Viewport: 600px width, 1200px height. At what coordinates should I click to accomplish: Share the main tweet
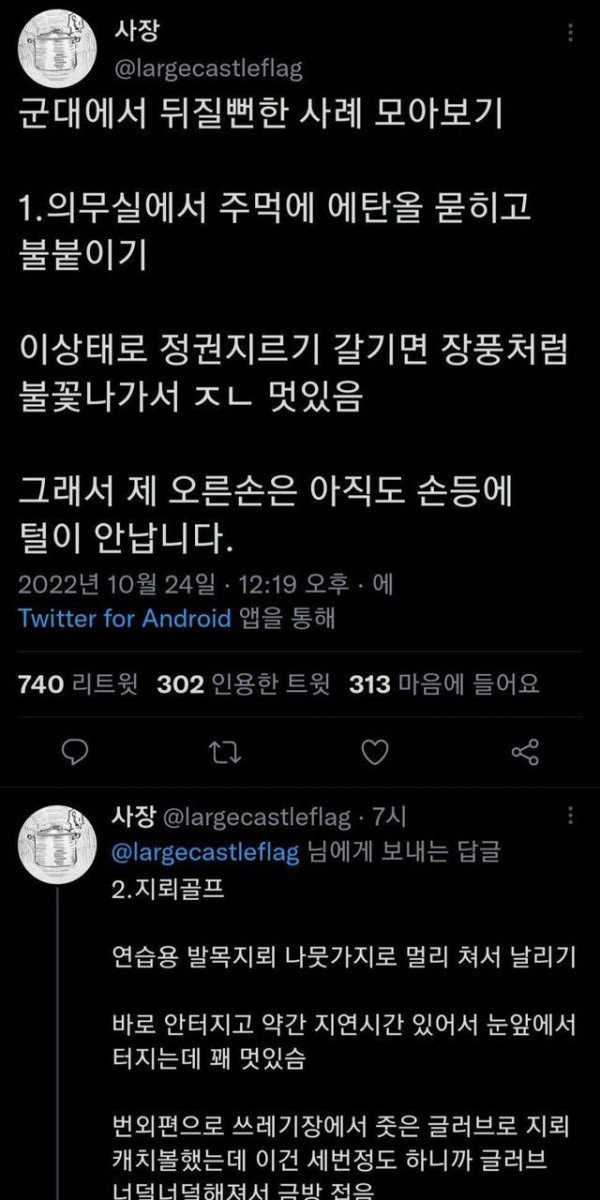(x=525, y=749)
